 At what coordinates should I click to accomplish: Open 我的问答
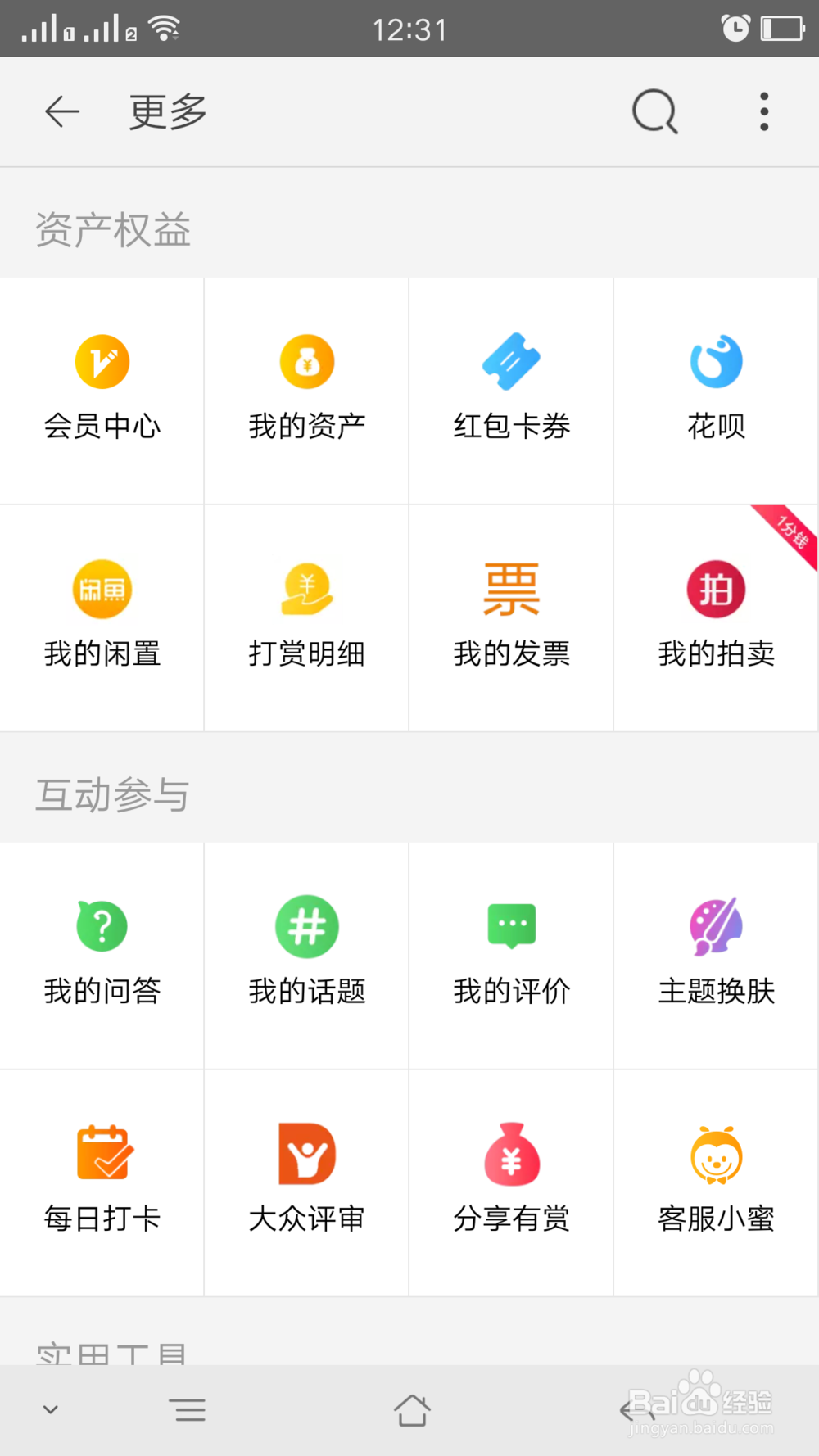click(x=102, y=955)
